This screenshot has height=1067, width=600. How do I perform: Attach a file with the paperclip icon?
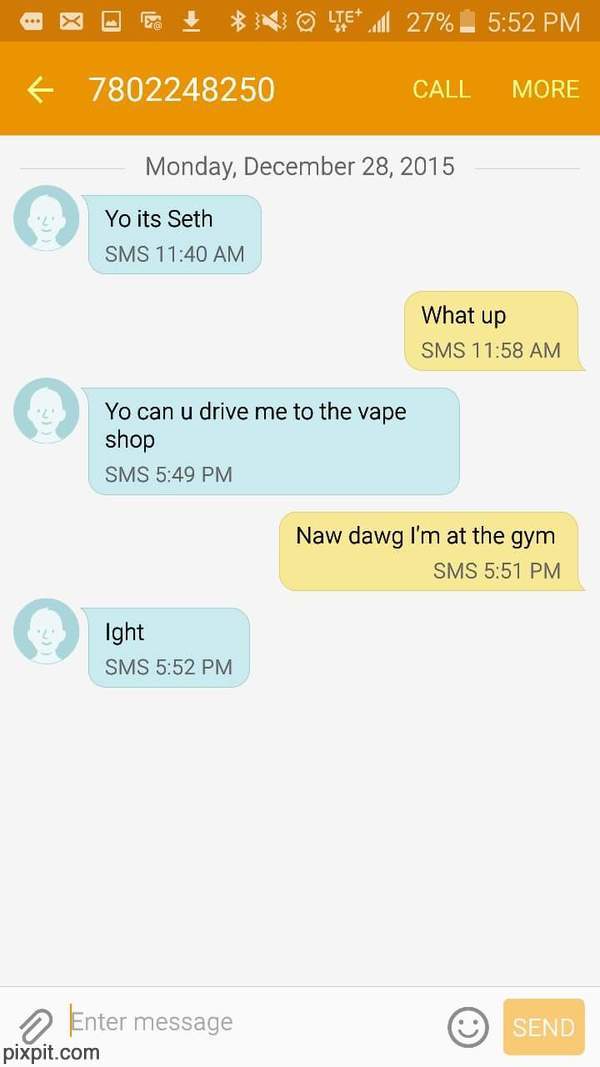(x=34, y=1026)
